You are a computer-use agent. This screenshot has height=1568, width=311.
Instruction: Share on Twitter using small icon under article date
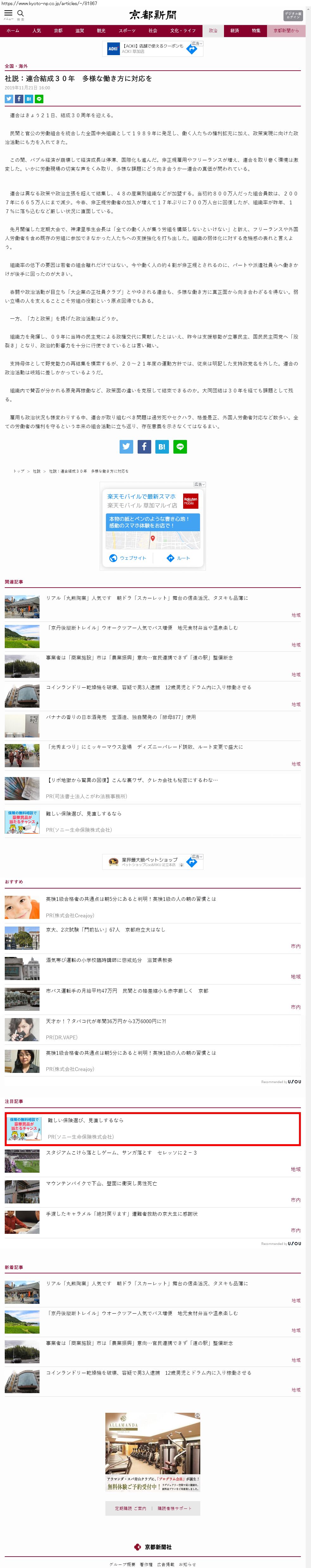point(9,99)
